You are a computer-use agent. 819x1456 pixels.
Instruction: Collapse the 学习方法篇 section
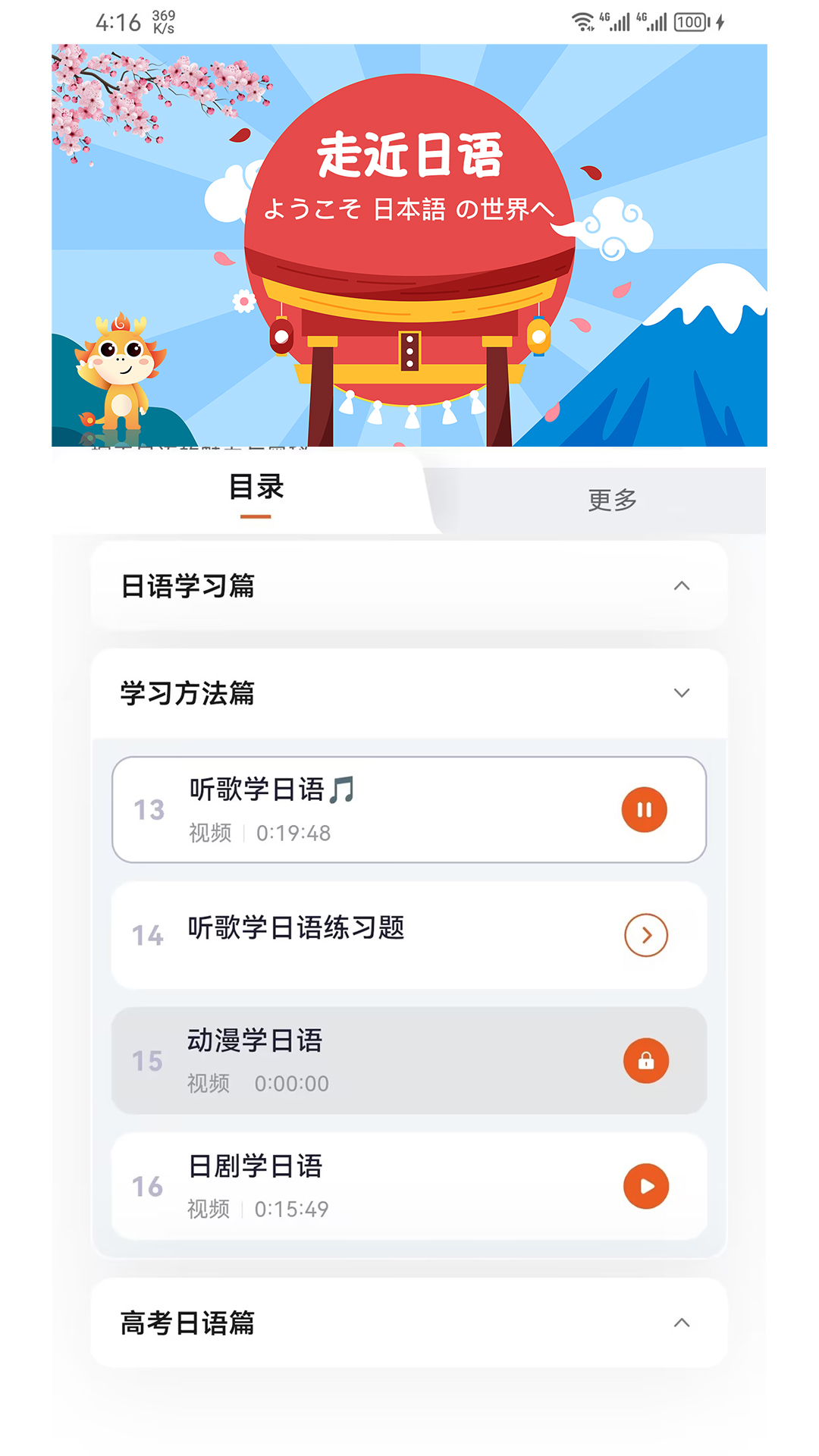pos(681,693)
